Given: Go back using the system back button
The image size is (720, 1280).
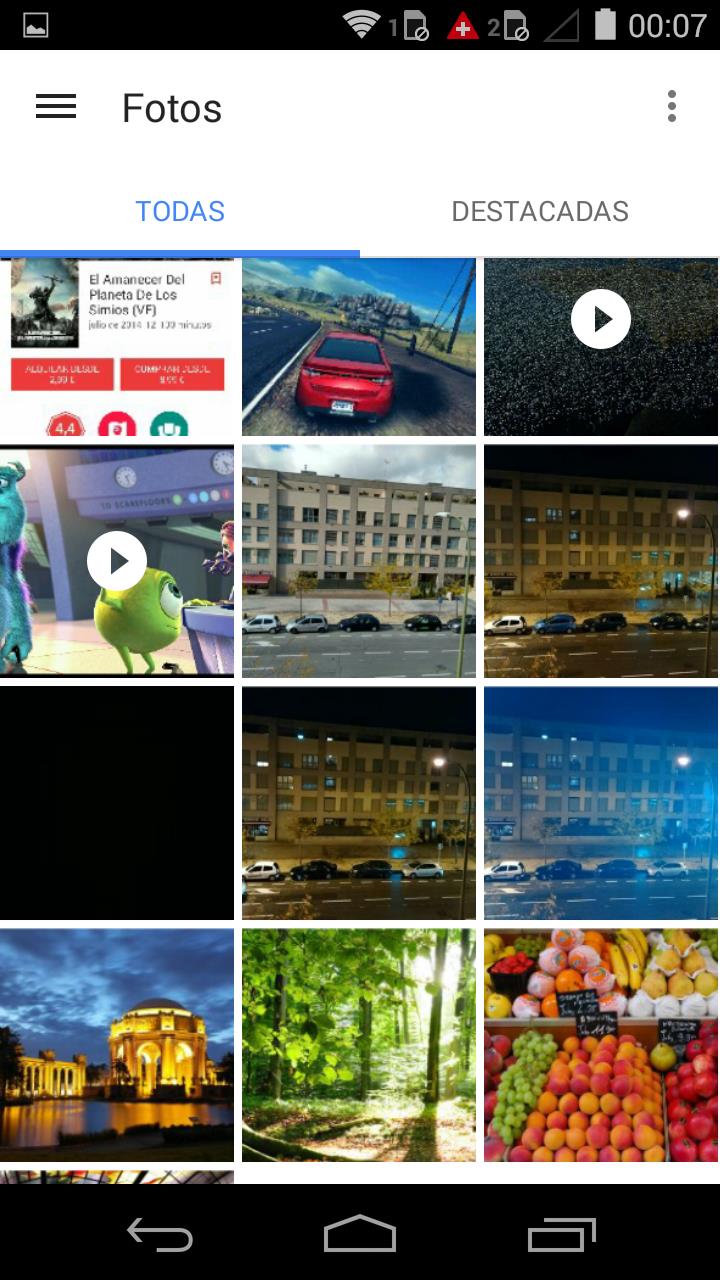Looking at the screenshot, I should [x=160, y=1234].
